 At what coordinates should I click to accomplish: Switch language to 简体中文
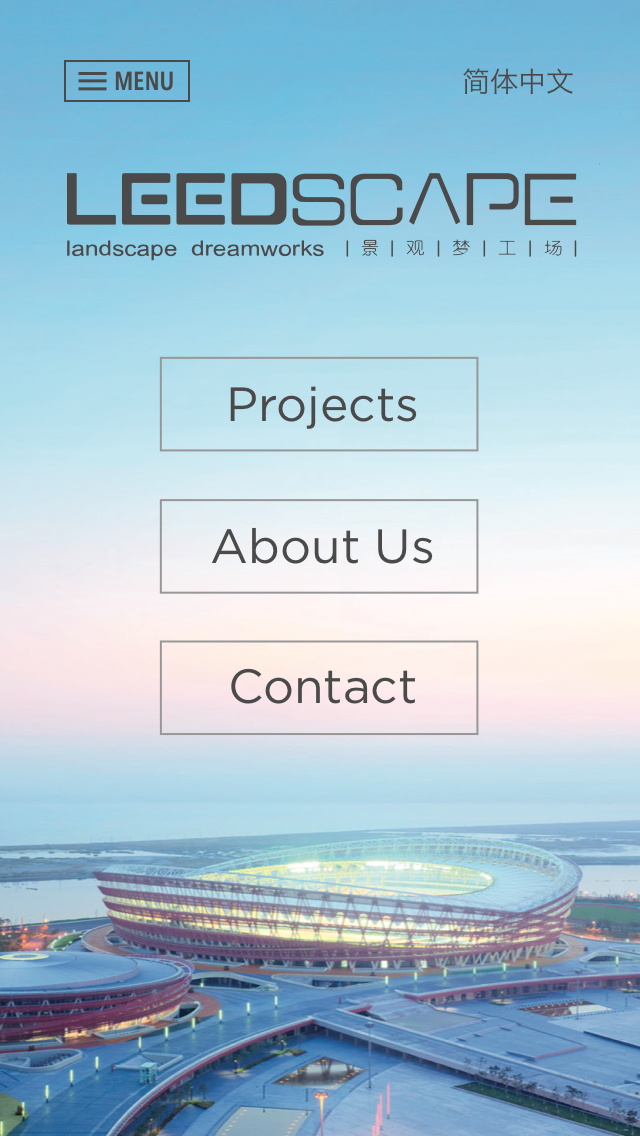[518, 82]
